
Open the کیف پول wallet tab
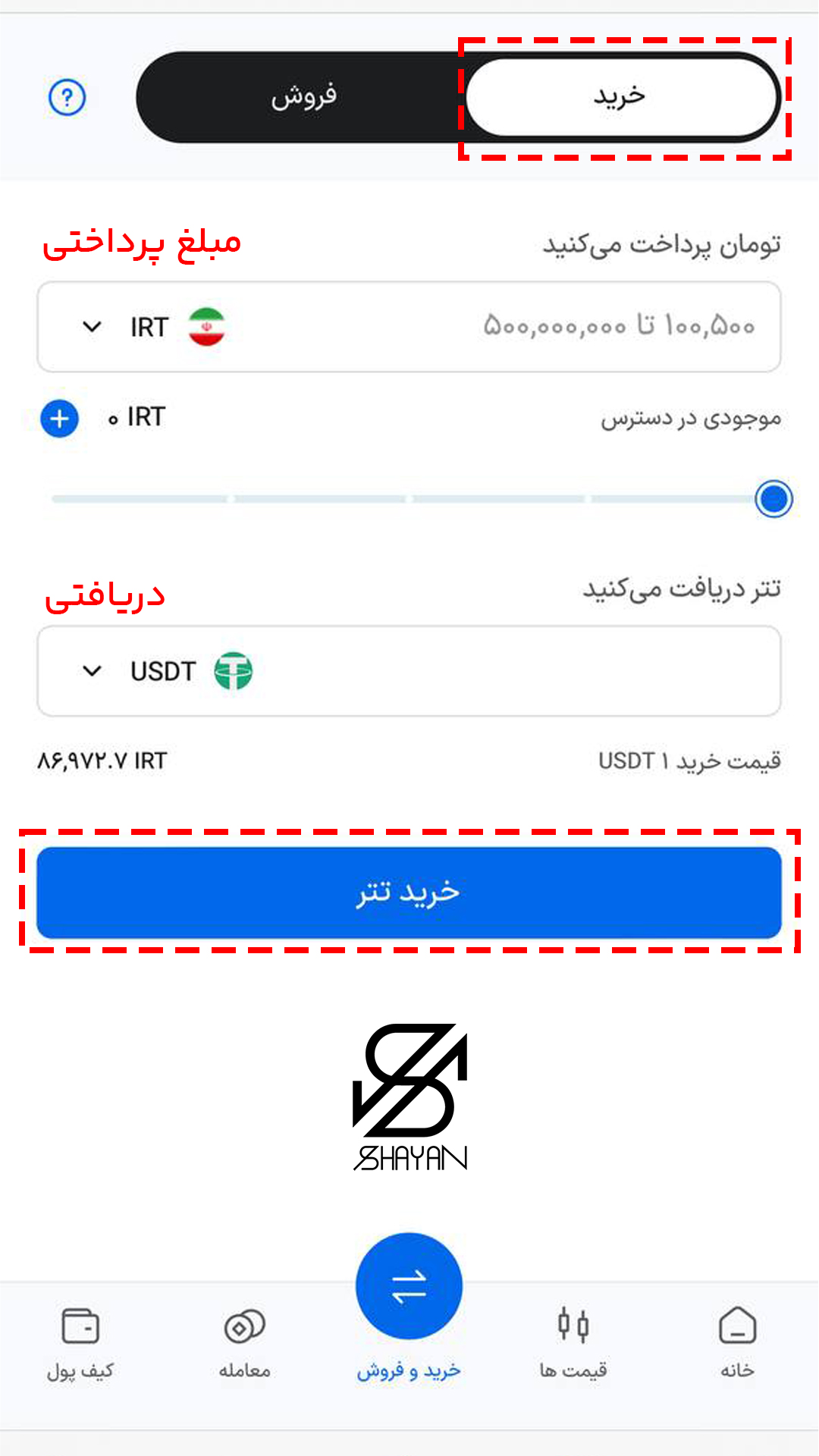pyautogui.click(x=80, y=1342)
